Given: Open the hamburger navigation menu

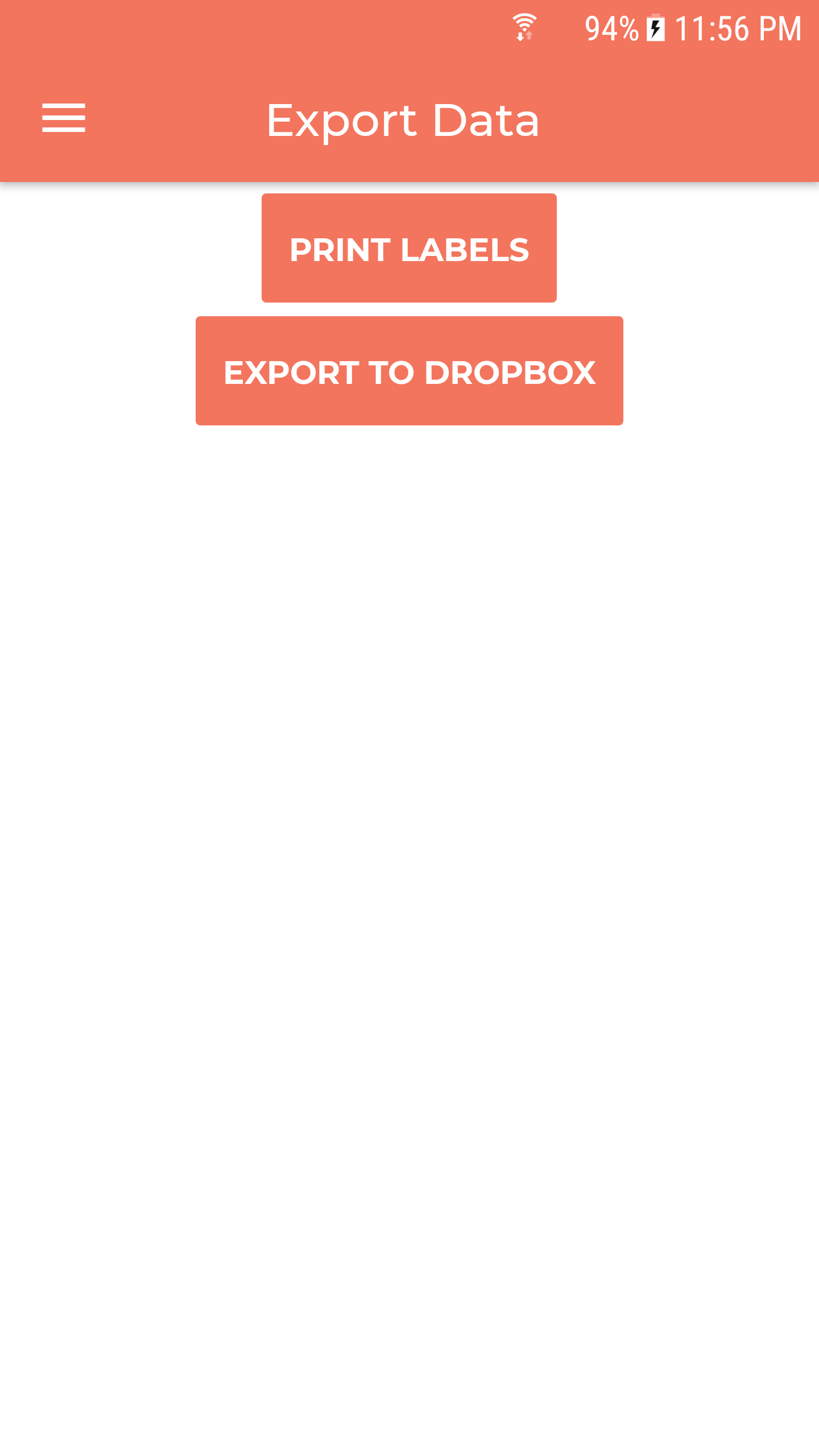Looking at the screenshot, I should tap(64, 118).
